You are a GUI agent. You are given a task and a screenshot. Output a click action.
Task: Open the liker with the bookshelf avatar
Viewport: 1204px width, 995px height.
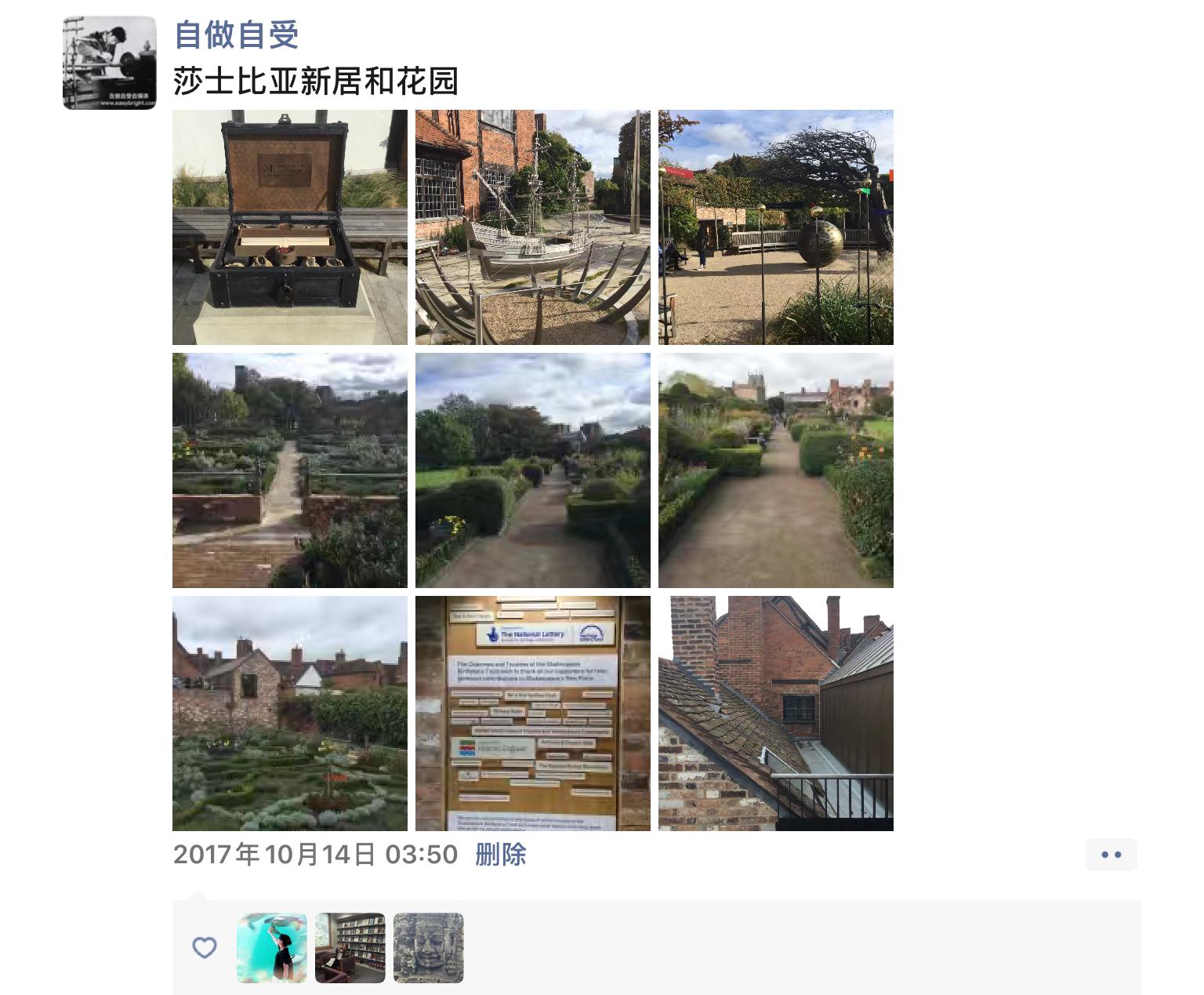point(350,948)
